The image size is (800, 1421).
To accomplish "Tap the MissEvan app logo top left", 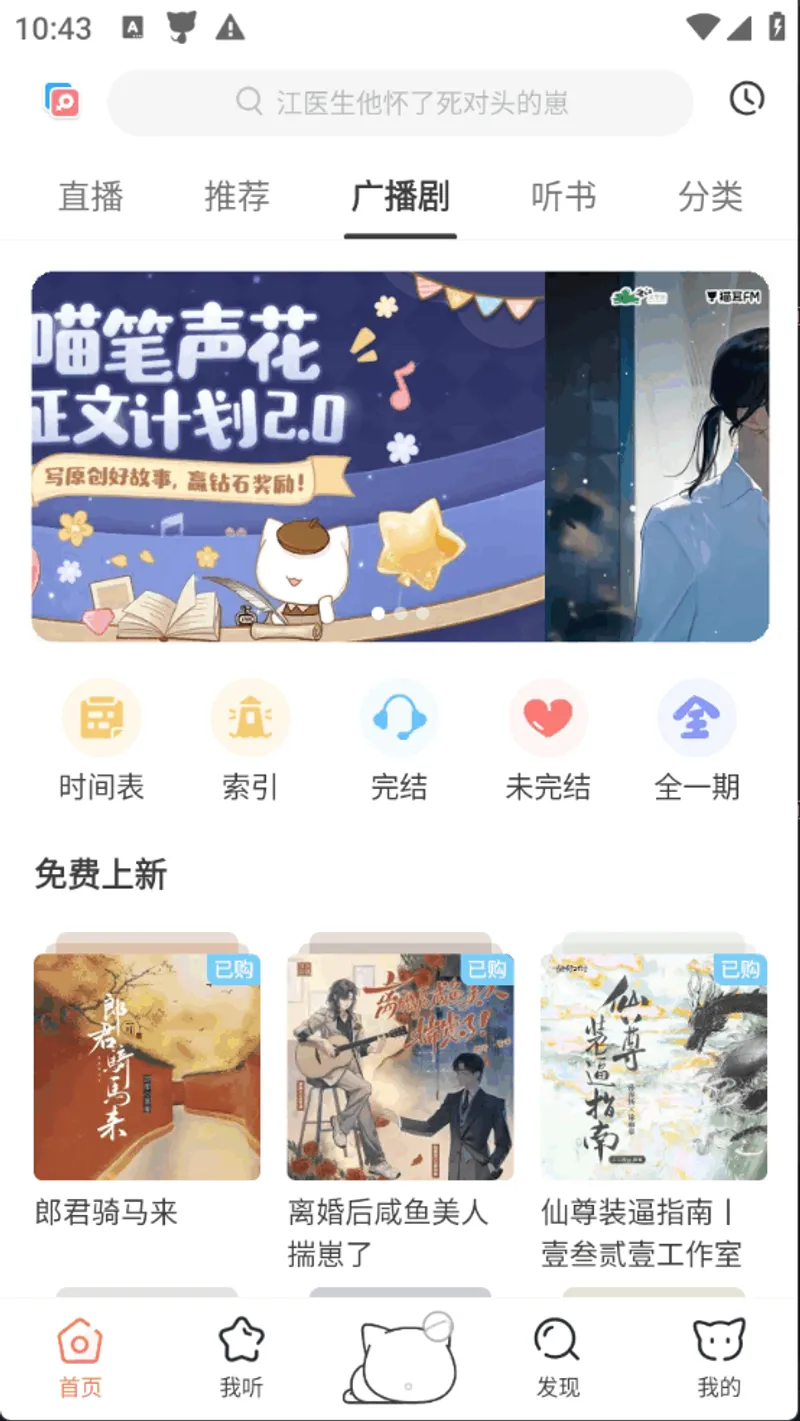I will coord(60,100).
